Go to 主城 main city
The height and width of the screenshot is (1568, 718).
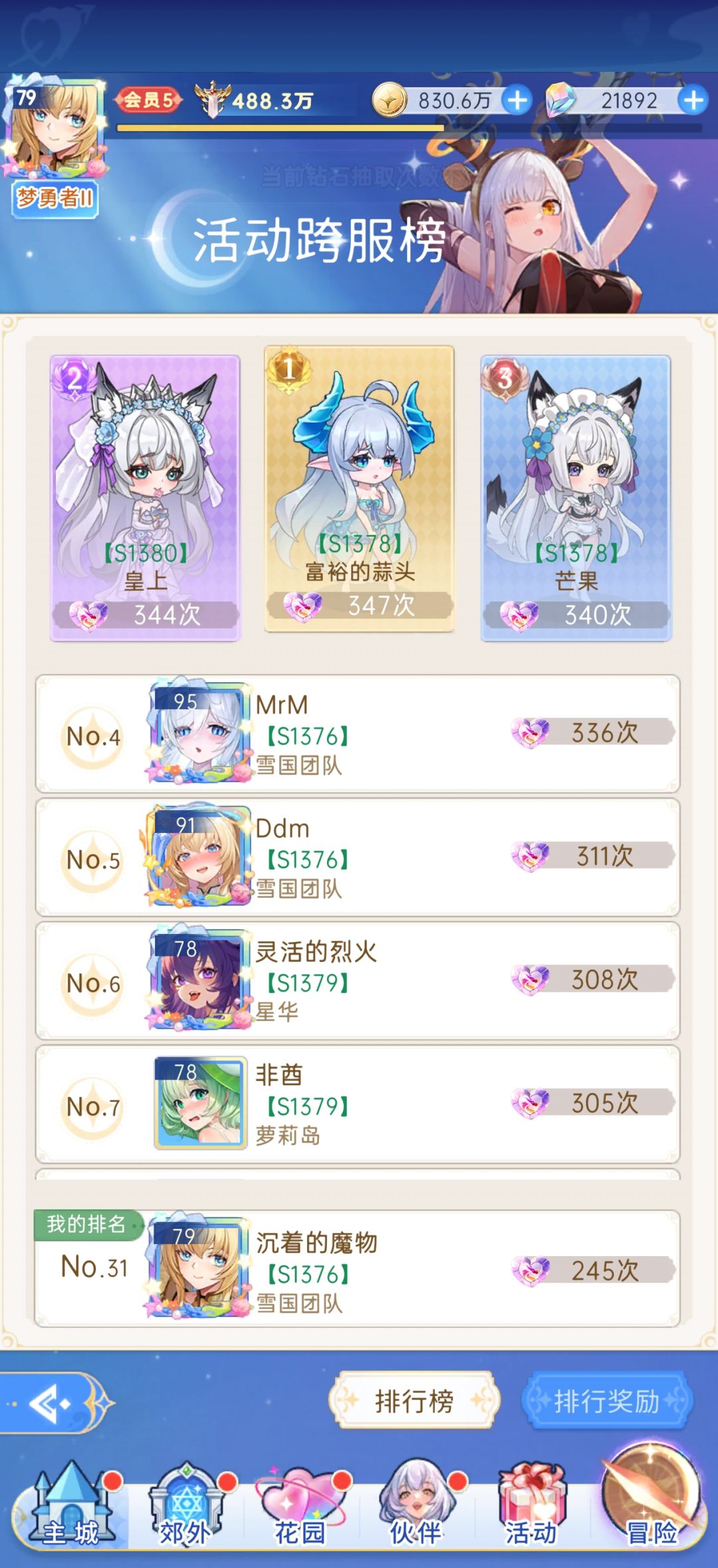70,1505
